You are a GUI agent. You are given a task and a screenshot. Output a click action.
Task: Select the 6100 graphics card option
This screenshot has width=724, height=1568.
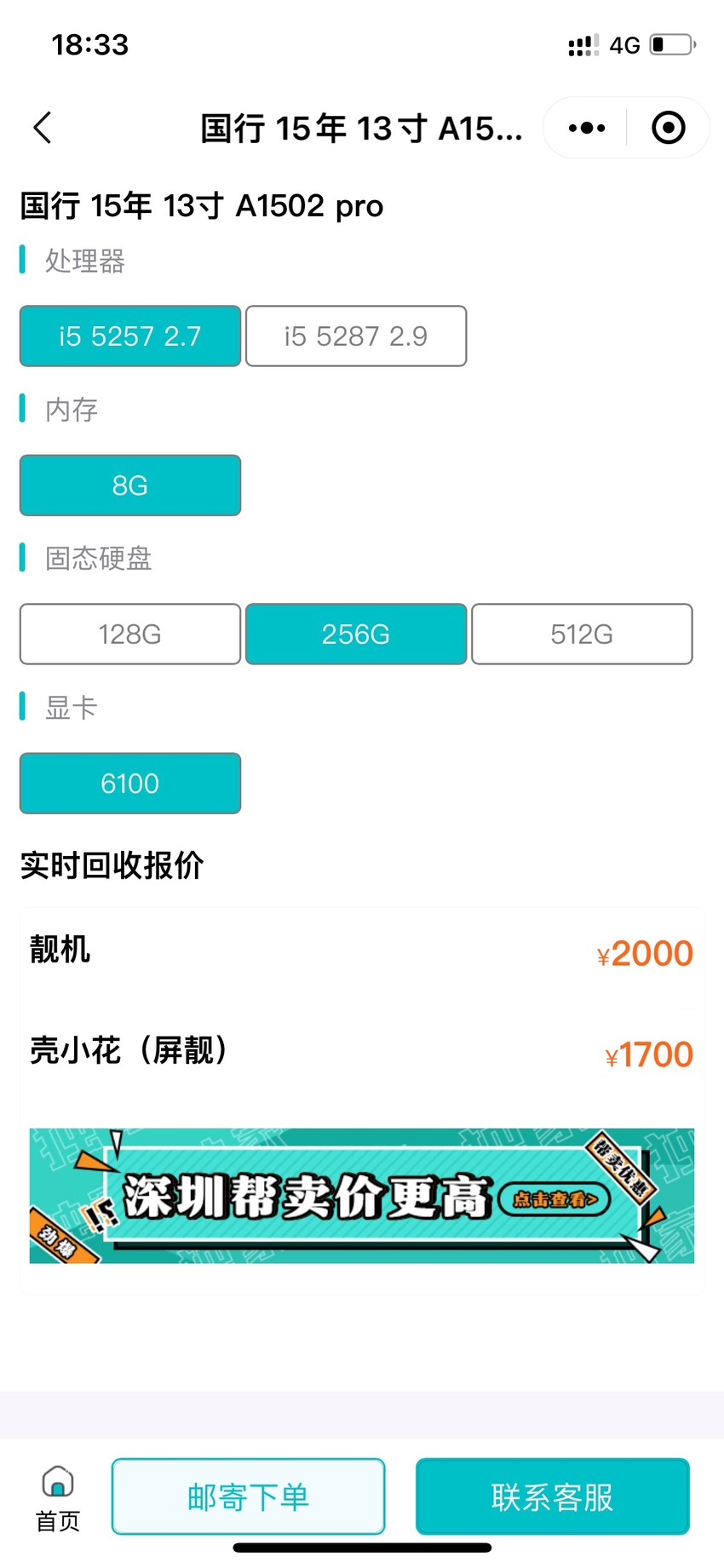coord(130,783)
